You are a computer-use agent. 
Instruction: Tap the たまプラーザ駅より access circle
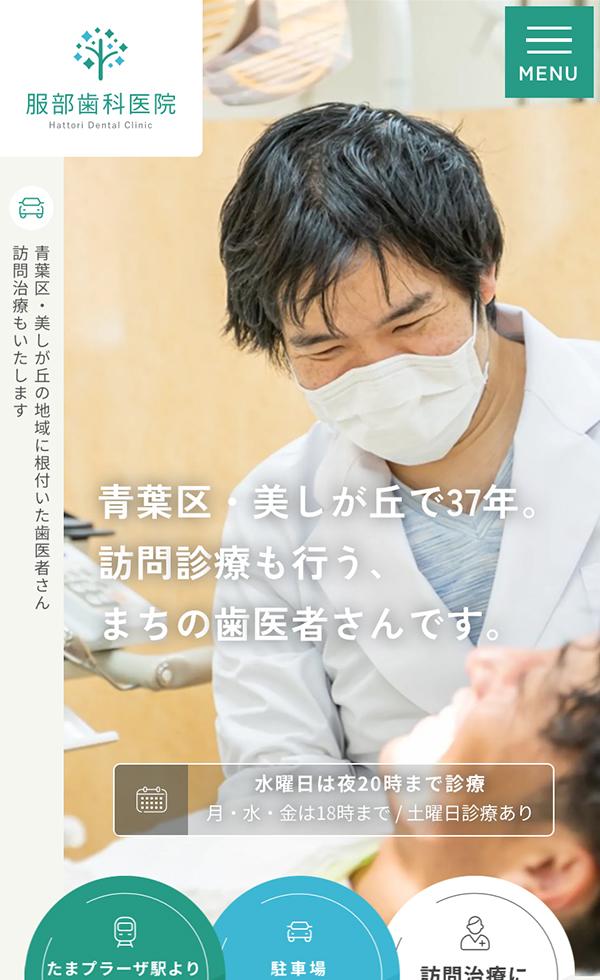click(124, 945)
